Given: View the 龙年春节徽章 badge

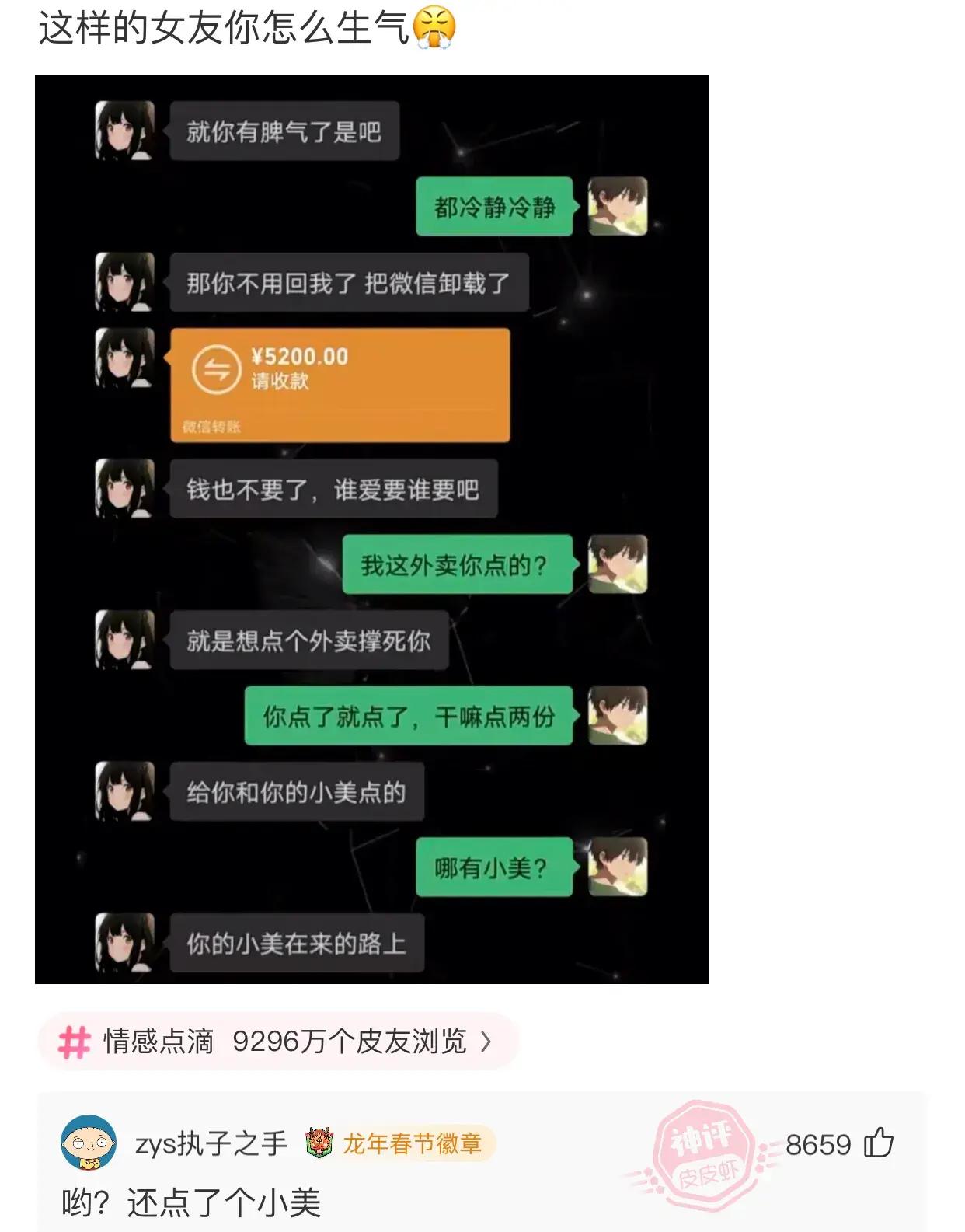Looking at the screenshot, I should 399,1143.
